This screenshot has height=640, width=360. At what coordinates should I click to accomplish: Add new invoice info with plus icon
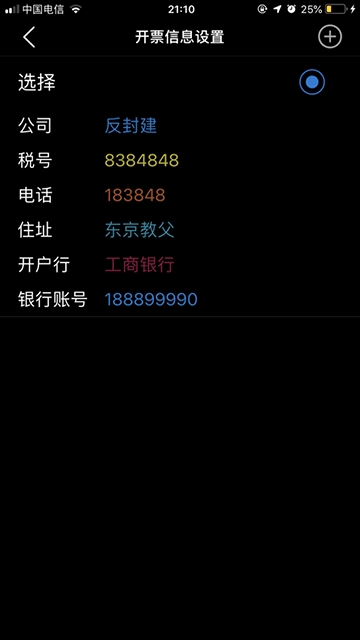330,37
